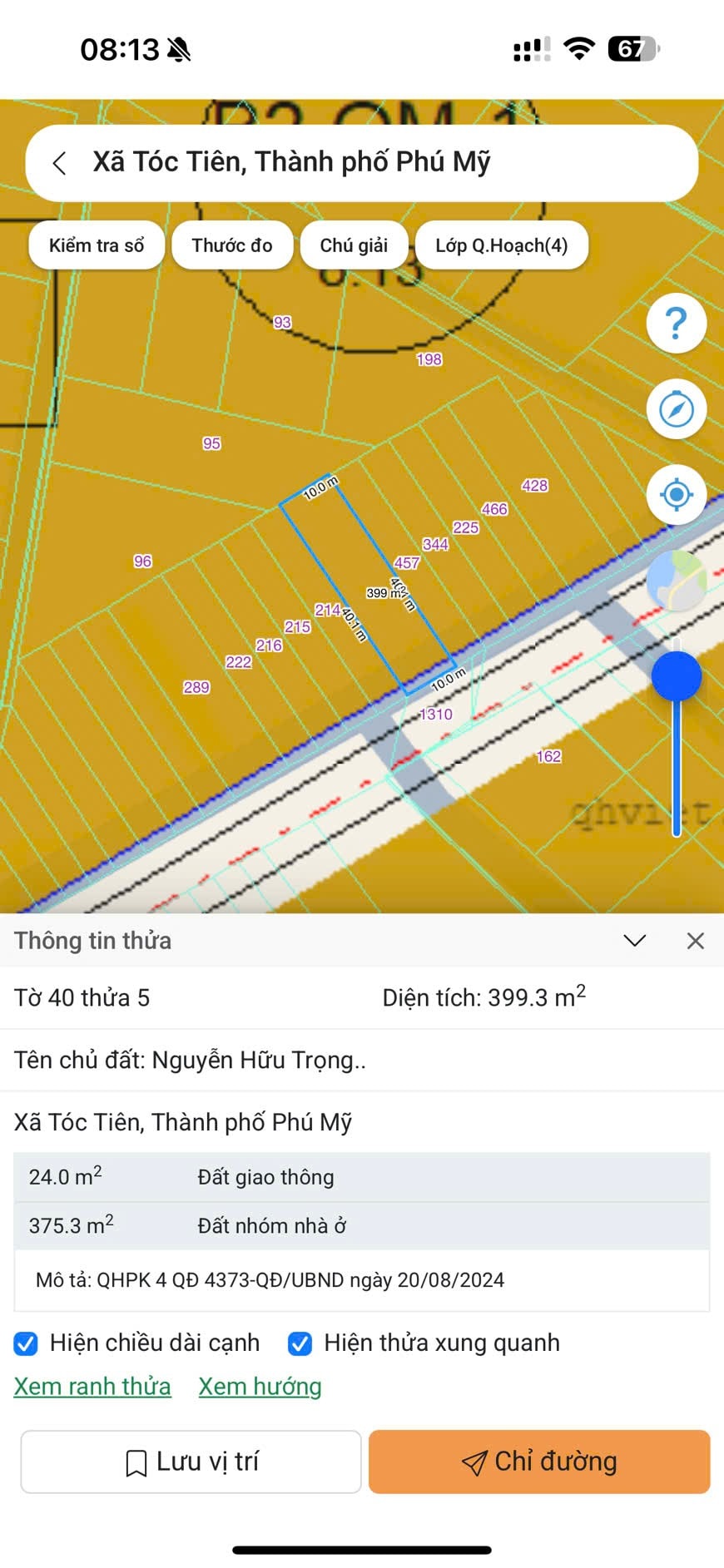Open the Xem ranh thửa link
Viewport: 724px width, 1568px height.
[92, 1387]
